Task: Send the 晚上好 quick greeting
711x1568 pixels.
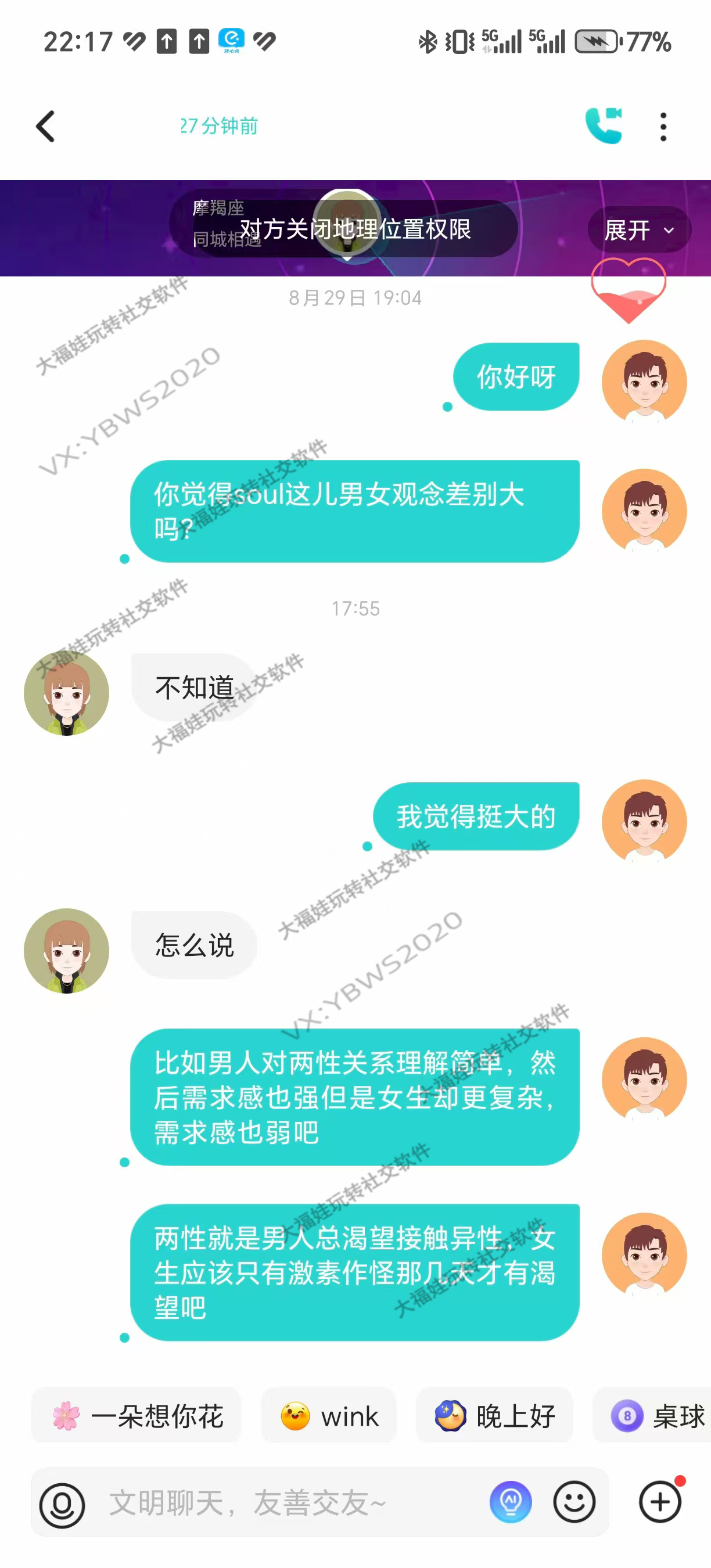Action: coord(494,1416)
